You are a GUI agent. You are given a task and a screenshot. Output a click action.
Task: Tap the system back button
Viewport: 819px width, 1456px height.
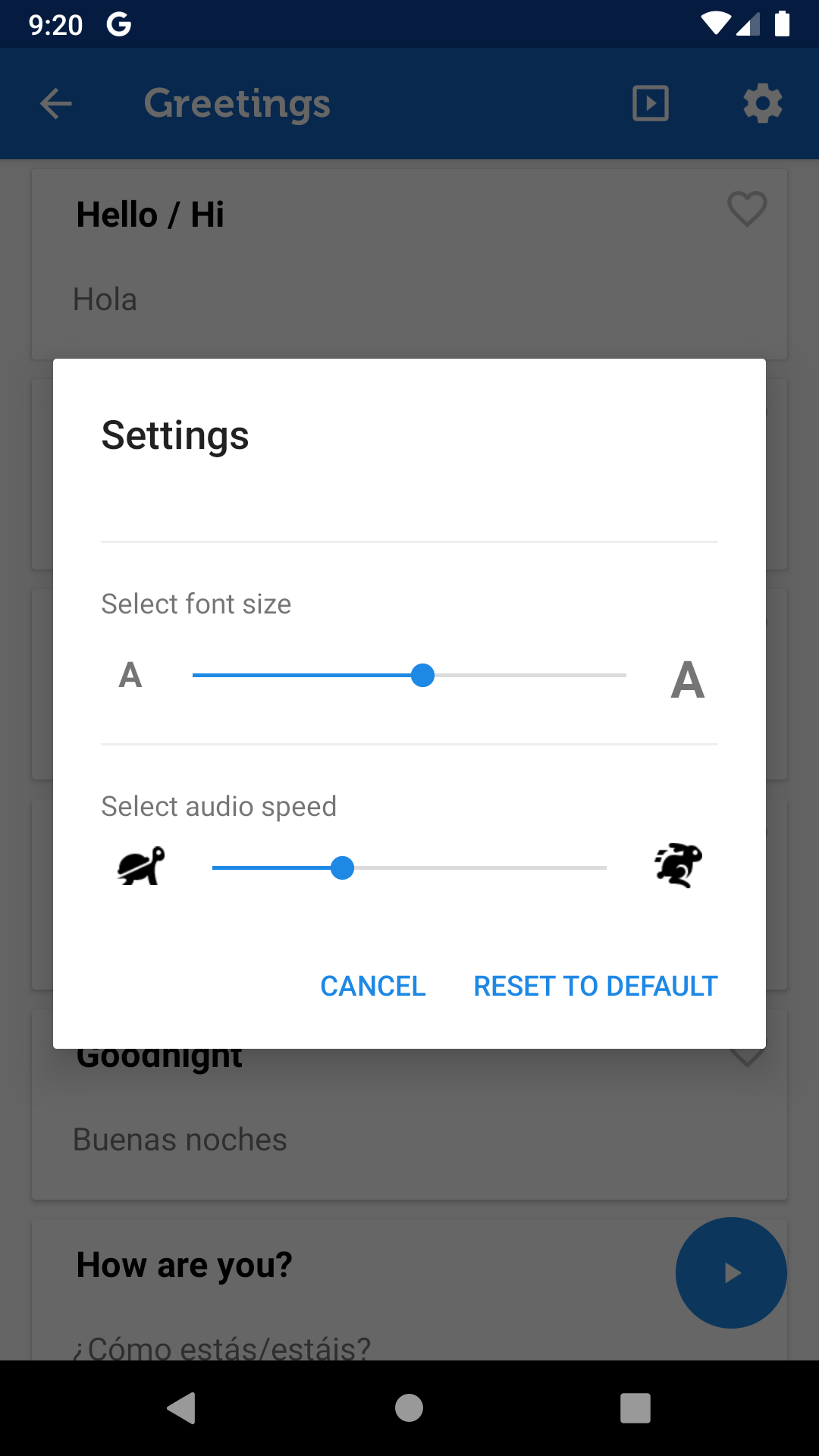coord(182,1408)
